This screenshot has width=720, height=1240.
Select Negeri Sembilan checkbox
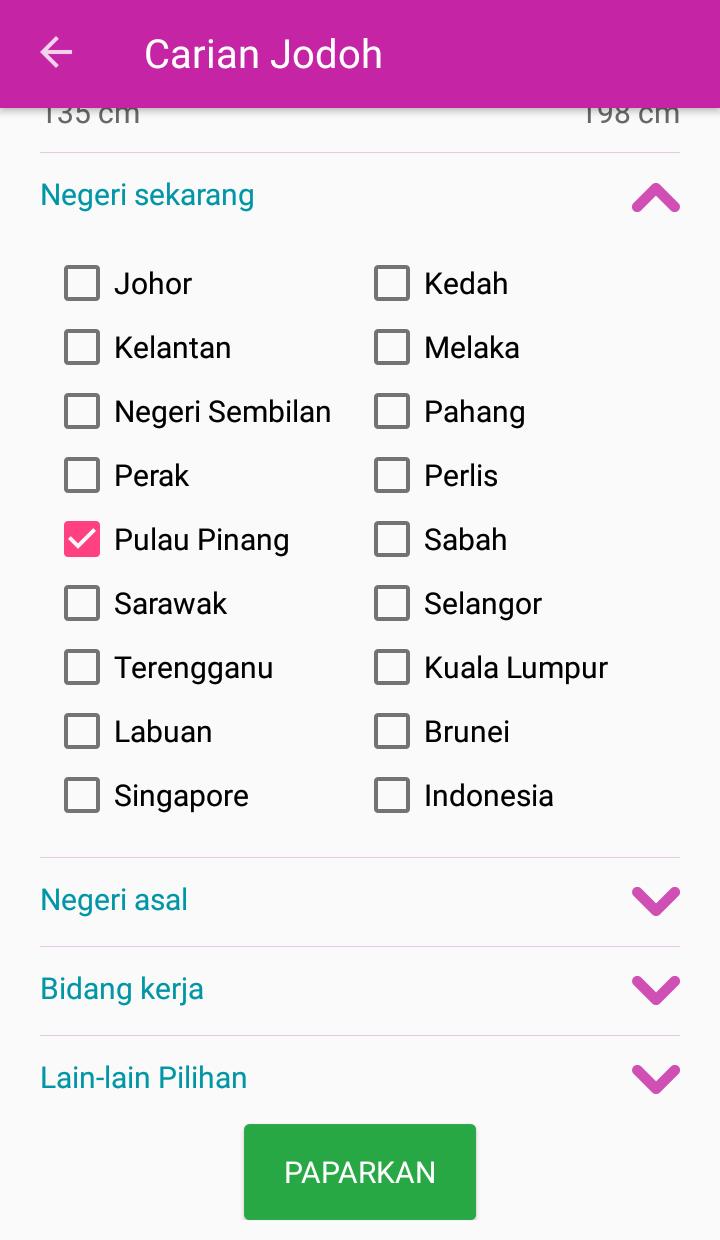(x=82, y=411)
